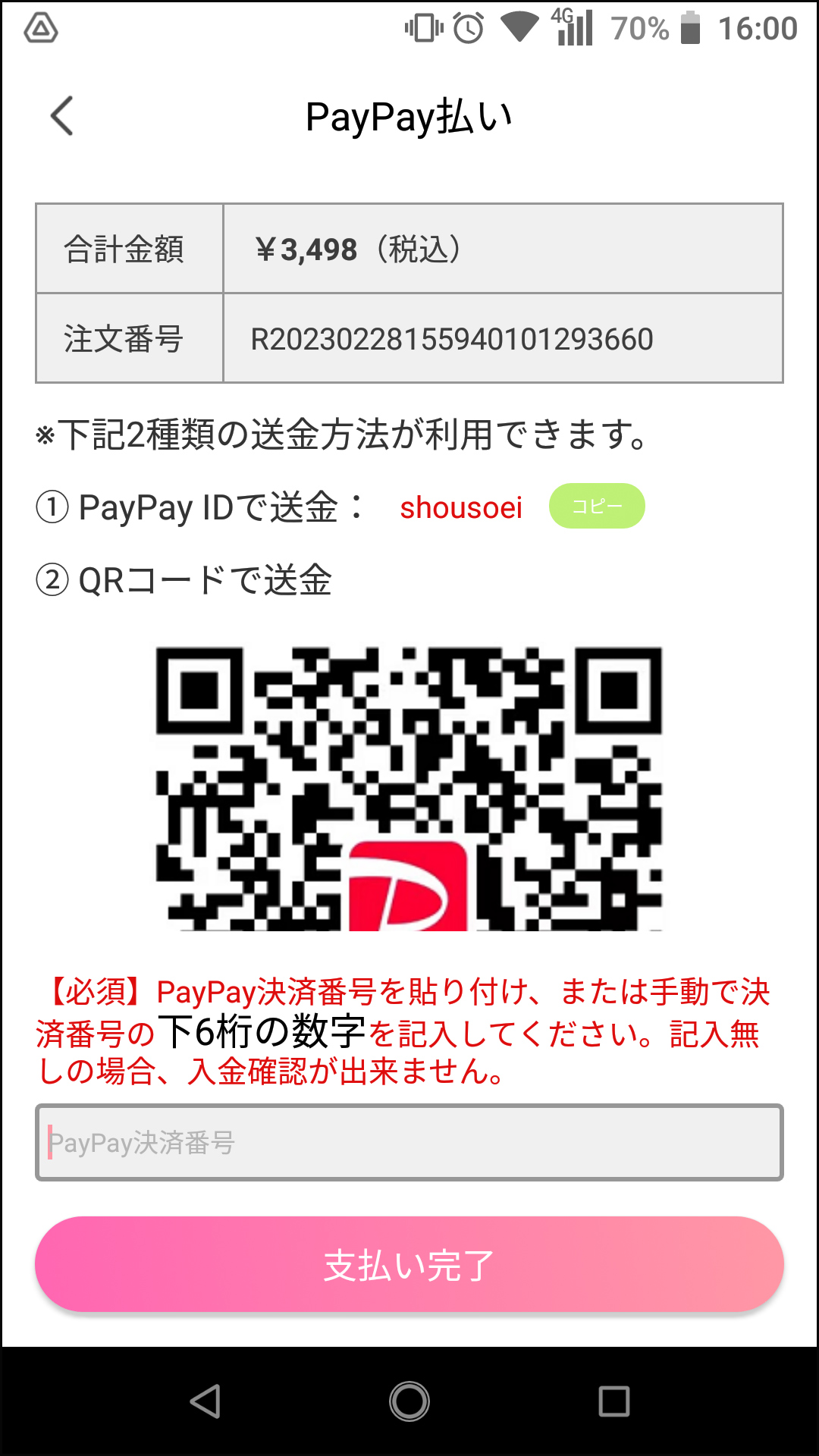Copy the PayPay ID shousoei
Screen dimensions: 819x1456
pyautogui.click(x=597, y=506)
